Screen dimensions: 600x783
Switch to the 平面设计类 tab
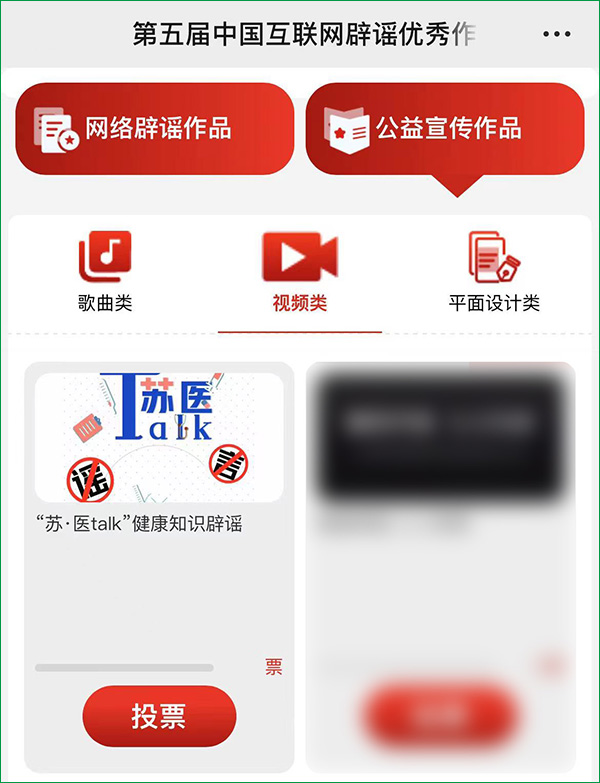pos(494,272)
